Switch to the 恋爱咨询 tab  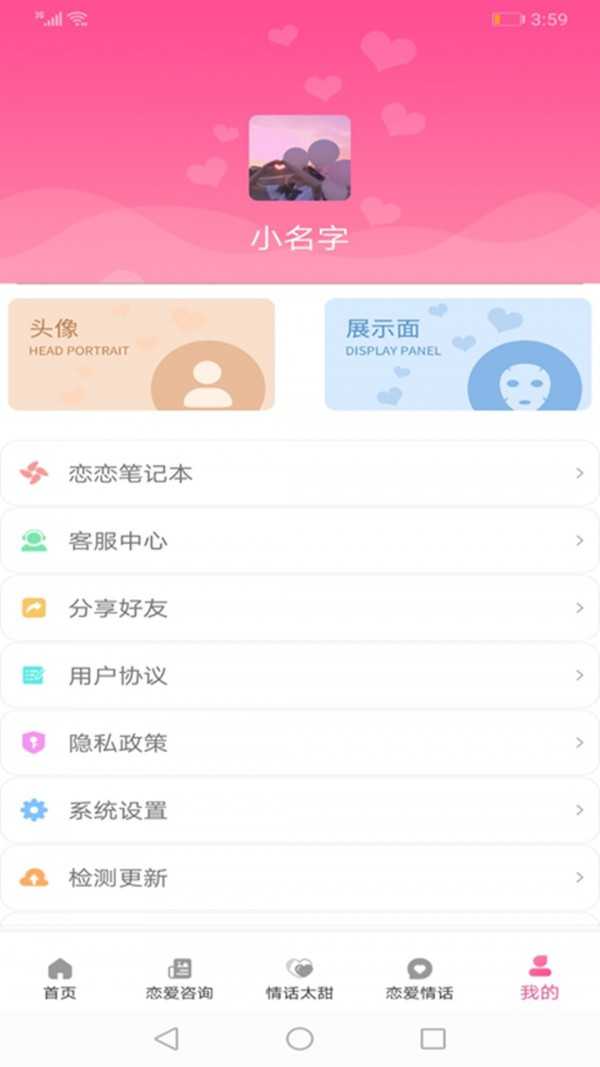pos(179,978)
